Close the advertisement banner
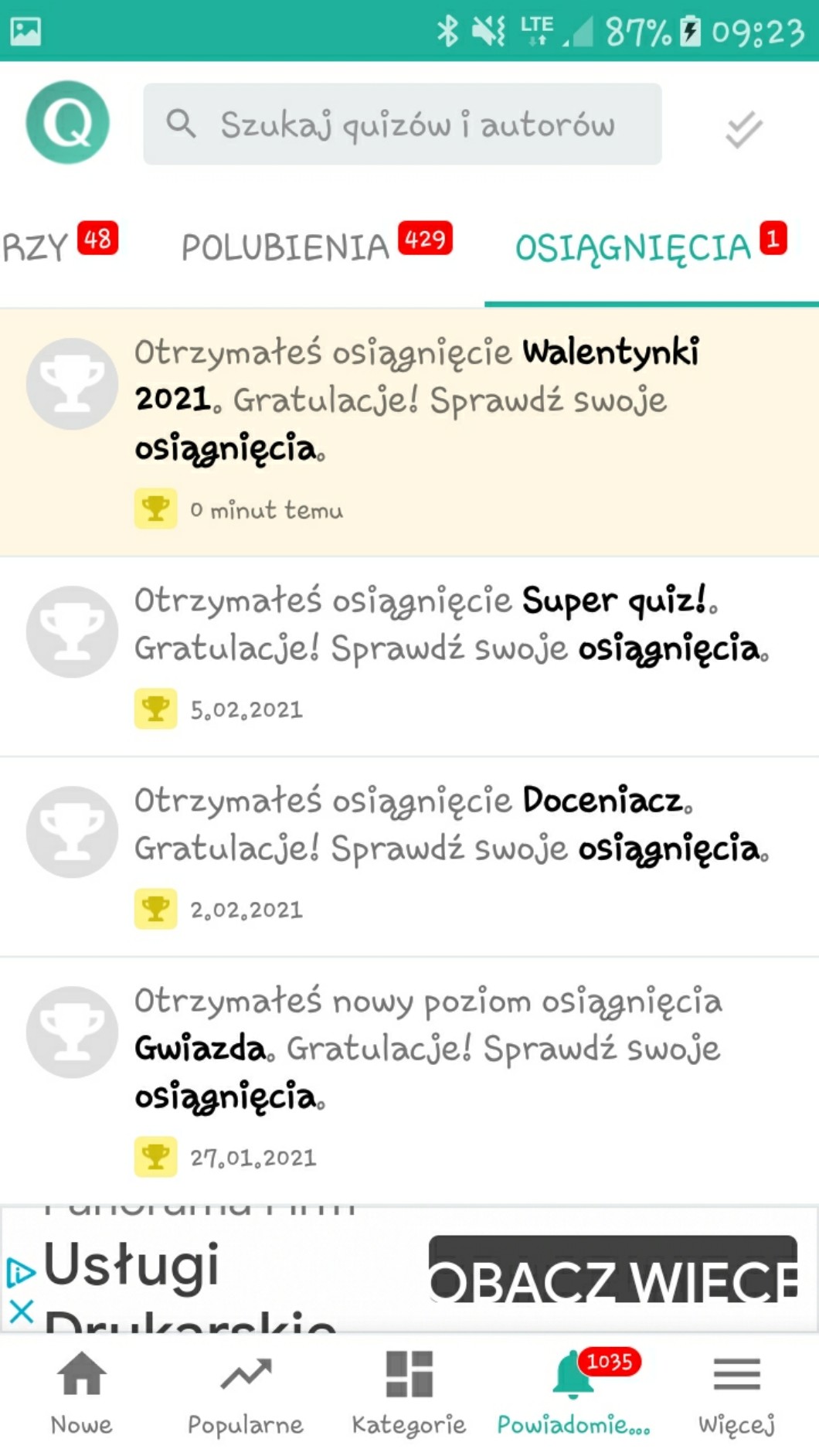Viewport: 819px width, 1456px height. click(21, 1311)
